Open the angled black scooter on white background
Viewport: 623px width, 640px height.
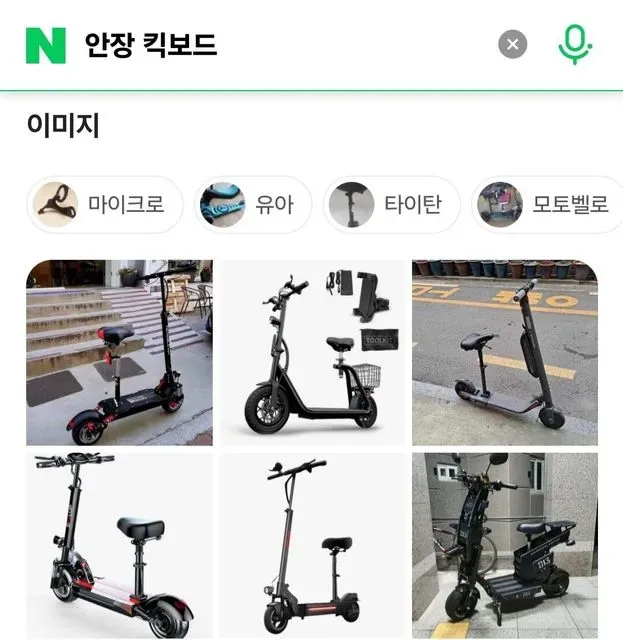(x=119, y=545)
